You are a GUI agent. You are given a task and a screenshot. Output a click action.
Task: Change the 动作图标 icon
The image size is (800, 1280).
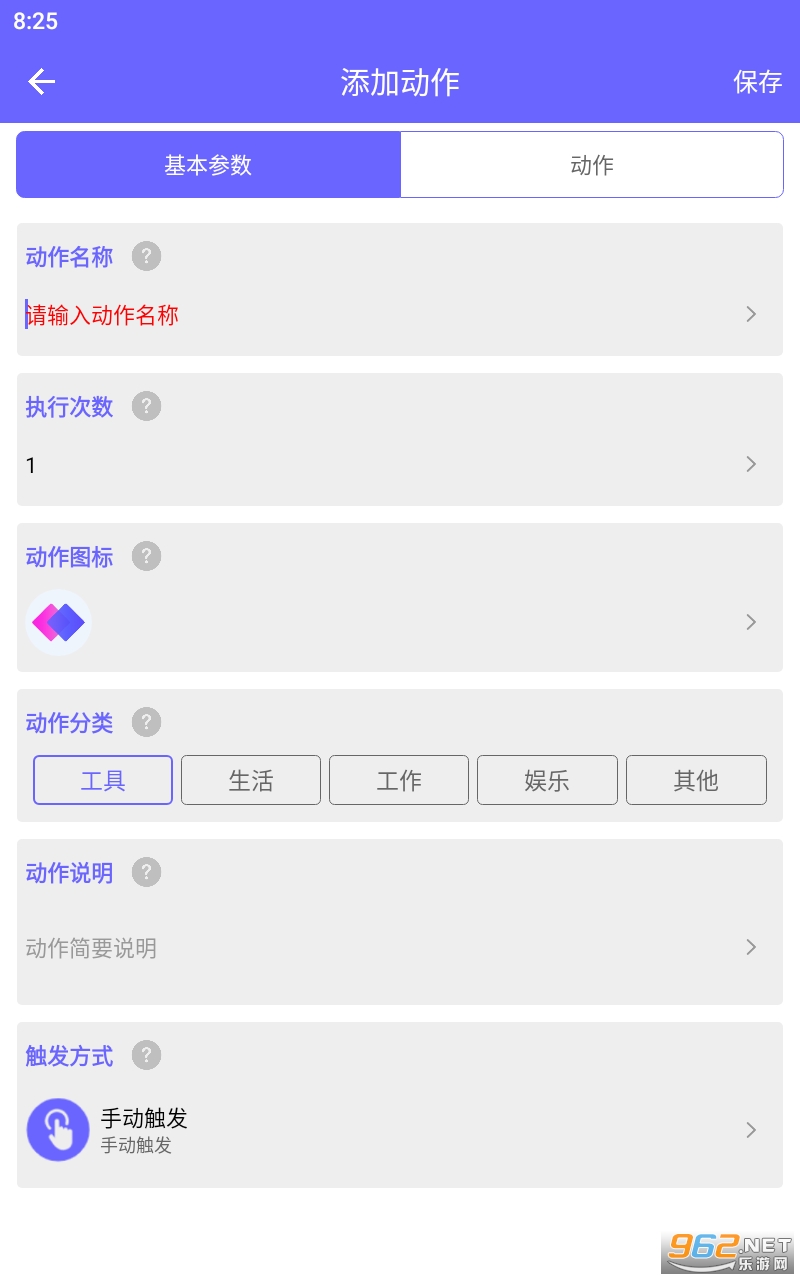[400, 622]
